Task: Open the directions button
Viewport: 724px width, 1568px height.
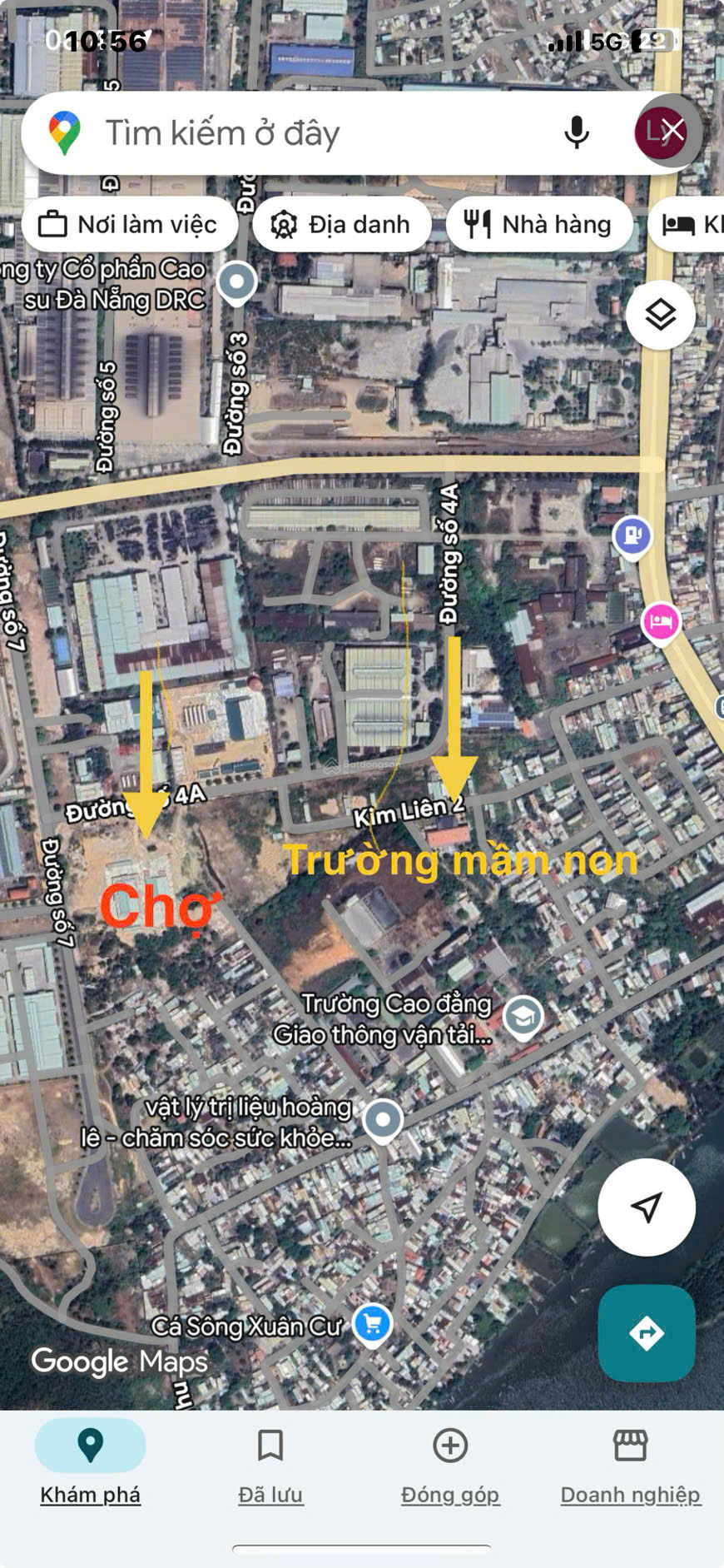Action: pyautogui.click(x=646, y=1333)
